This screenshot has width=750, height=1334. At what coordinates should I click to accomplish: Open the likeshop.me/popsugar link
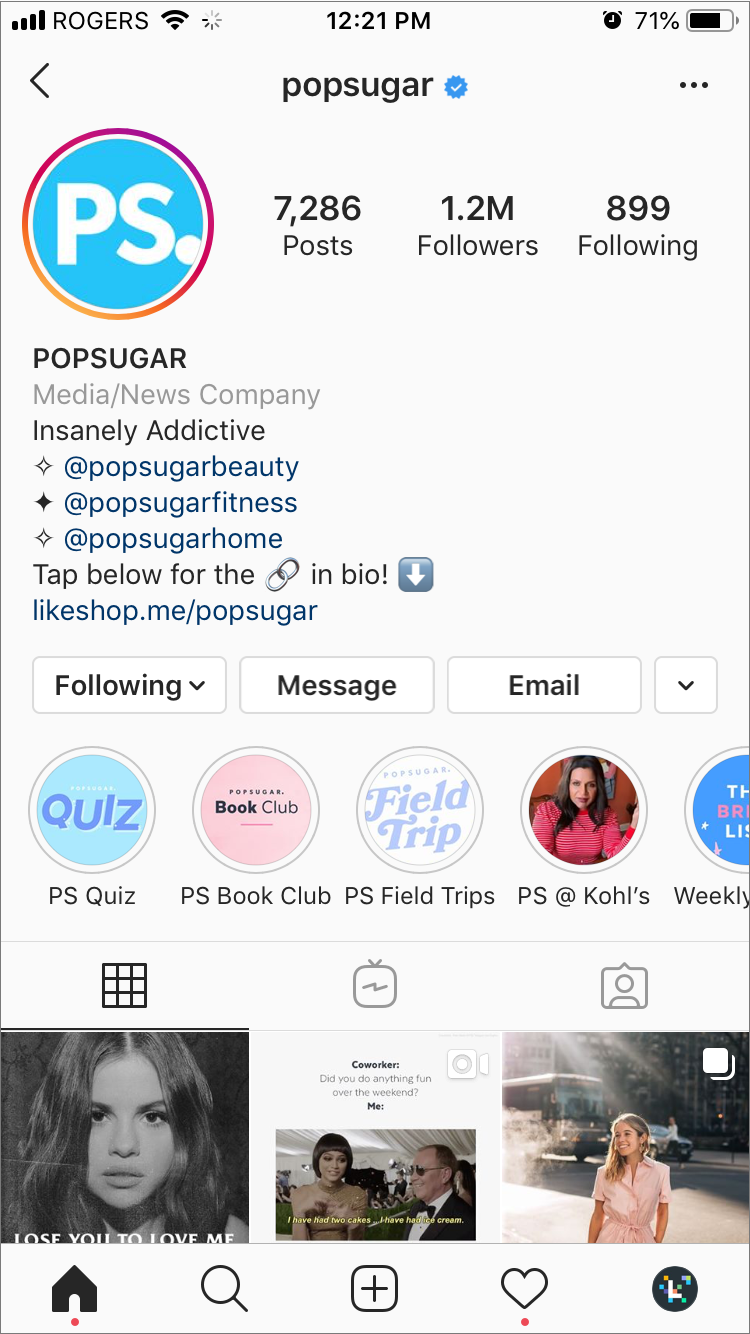click(x=175, y=611)
